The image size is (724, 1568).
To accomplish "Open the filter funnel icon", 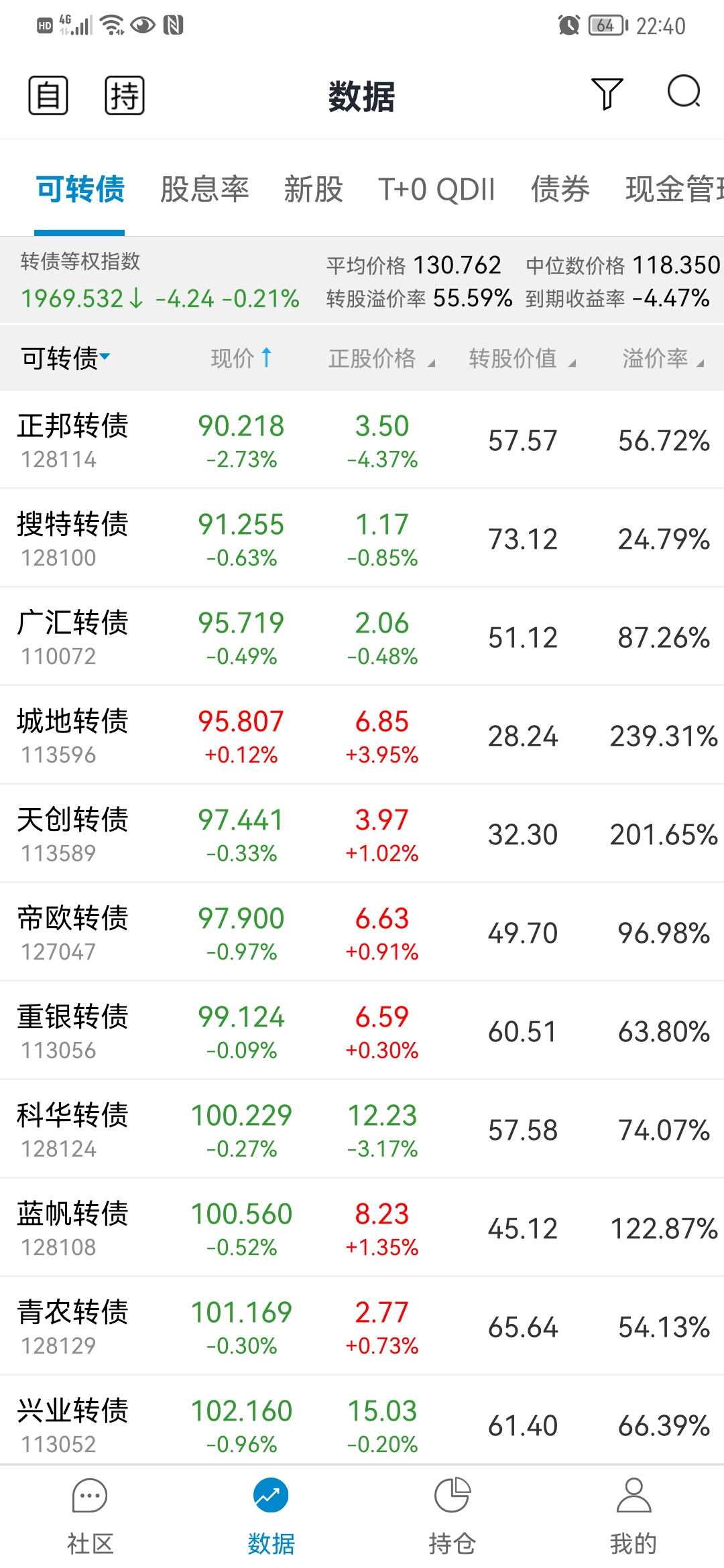I will point(607,93).
